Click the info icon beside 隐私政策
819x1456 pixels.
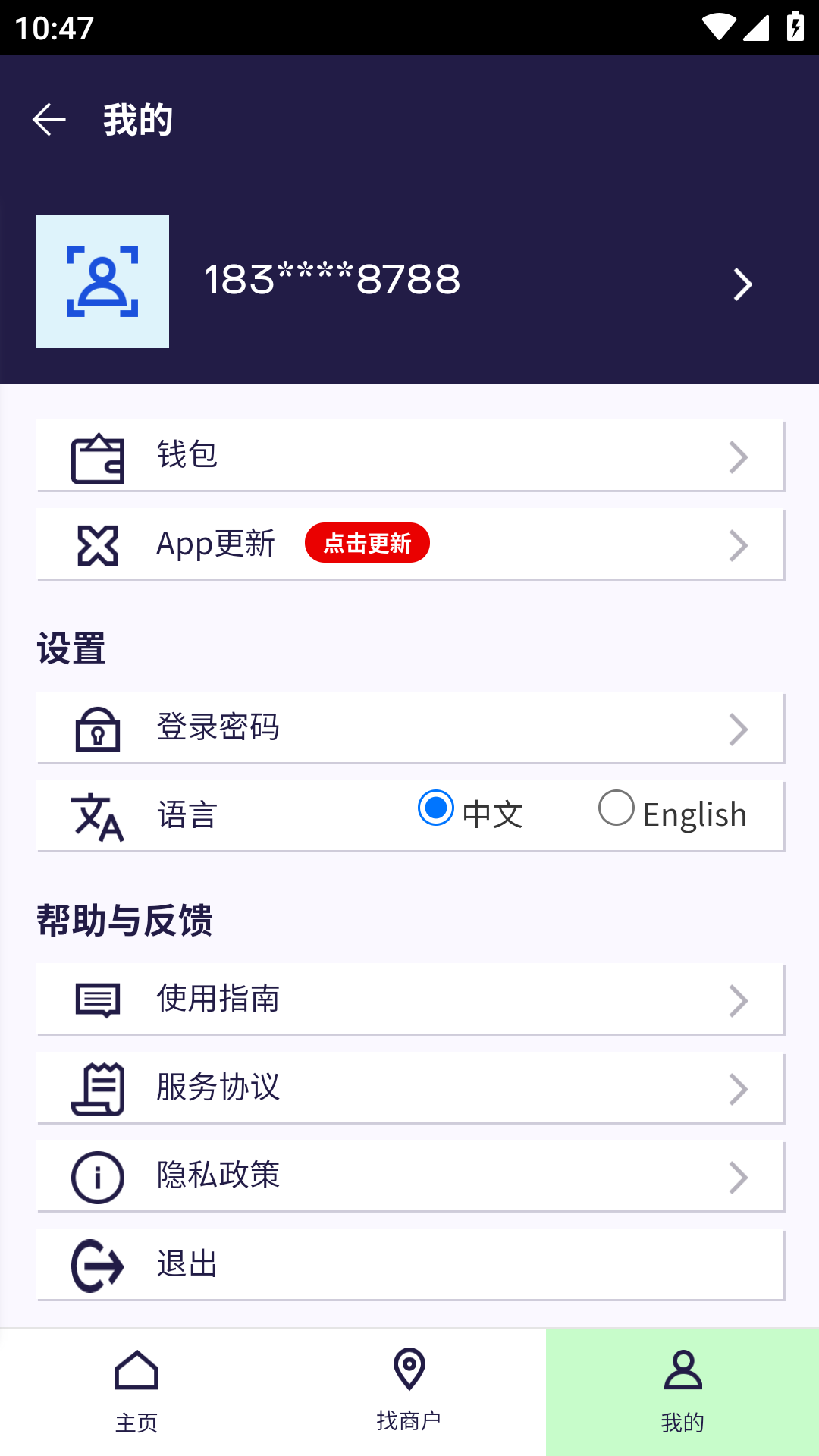tap(96, 1176)
